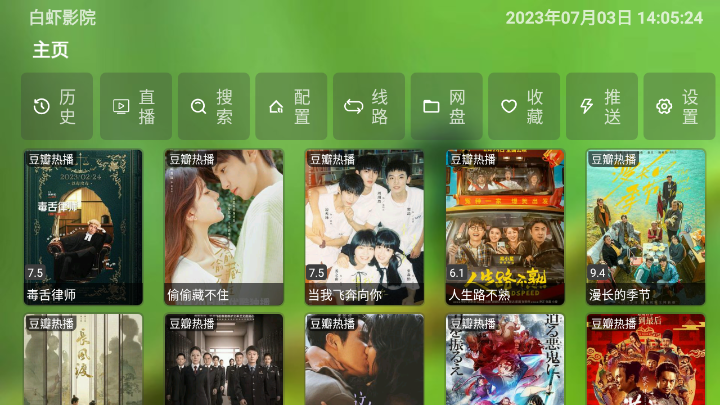The image size is (720, 405).
Task: Tap the 推送 push button
Action: [x=601, y=106]
